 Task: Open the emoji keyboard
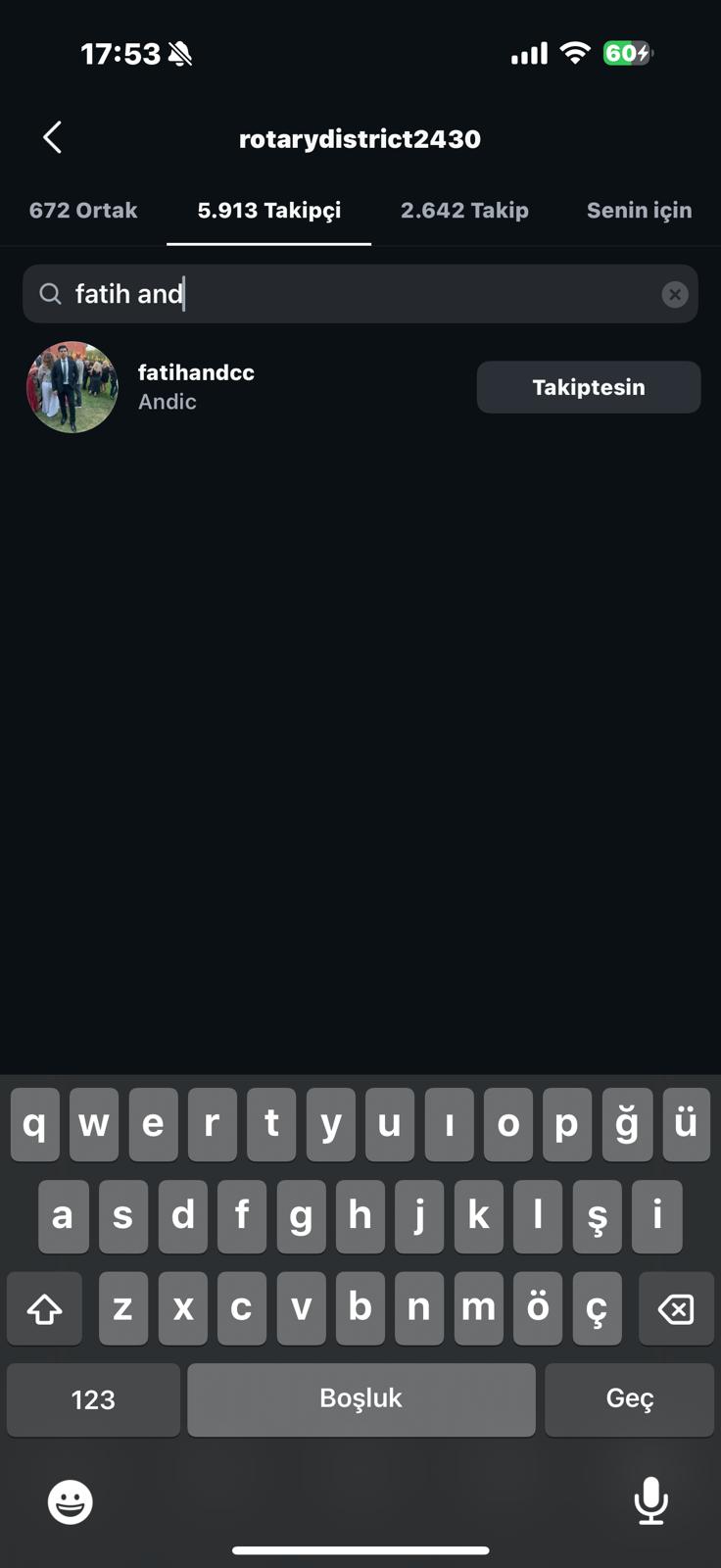coord(71,1501)
